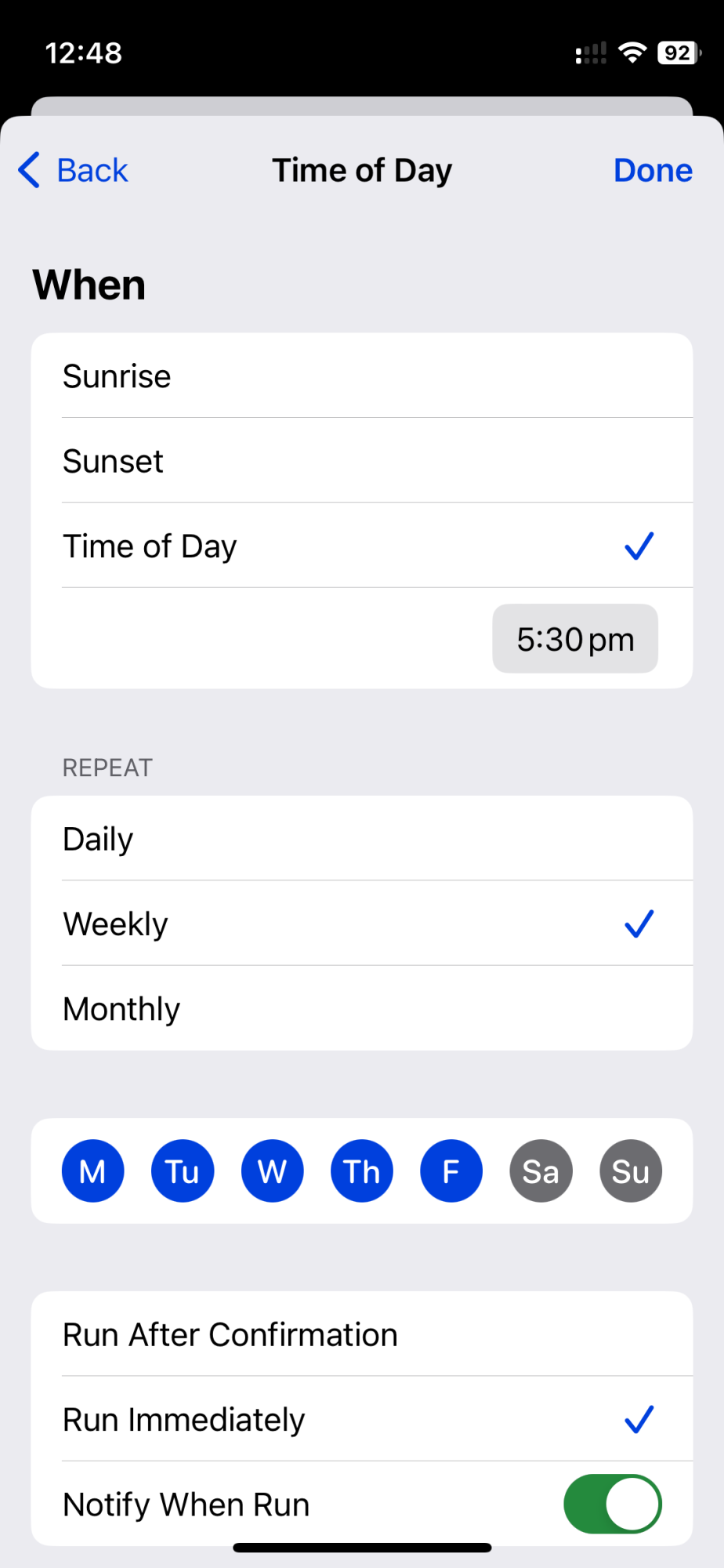724x1568 pixels.
Task: Tap Done to save the automation
Action: [653, 170]
